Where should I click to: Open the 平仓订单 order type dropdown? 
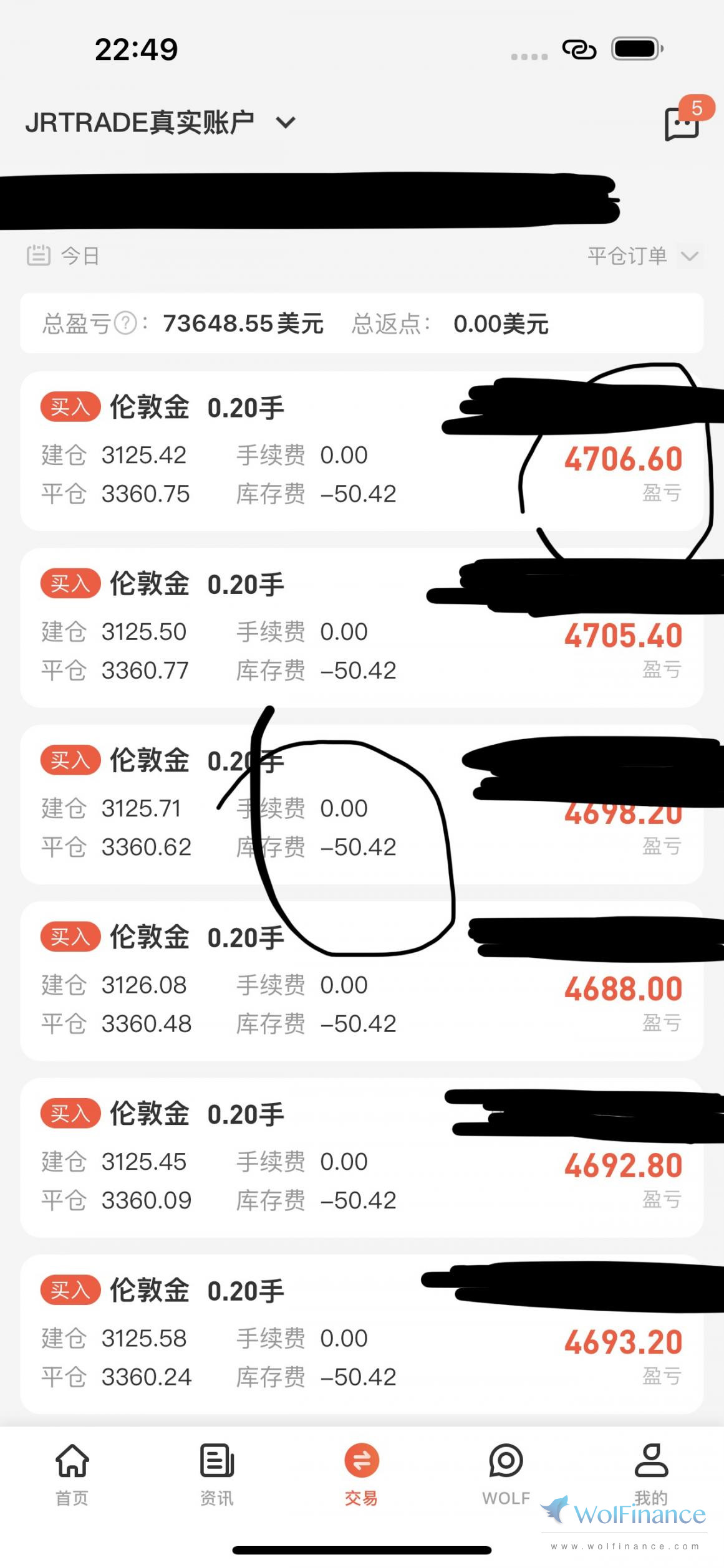click(x=644, y=256)
